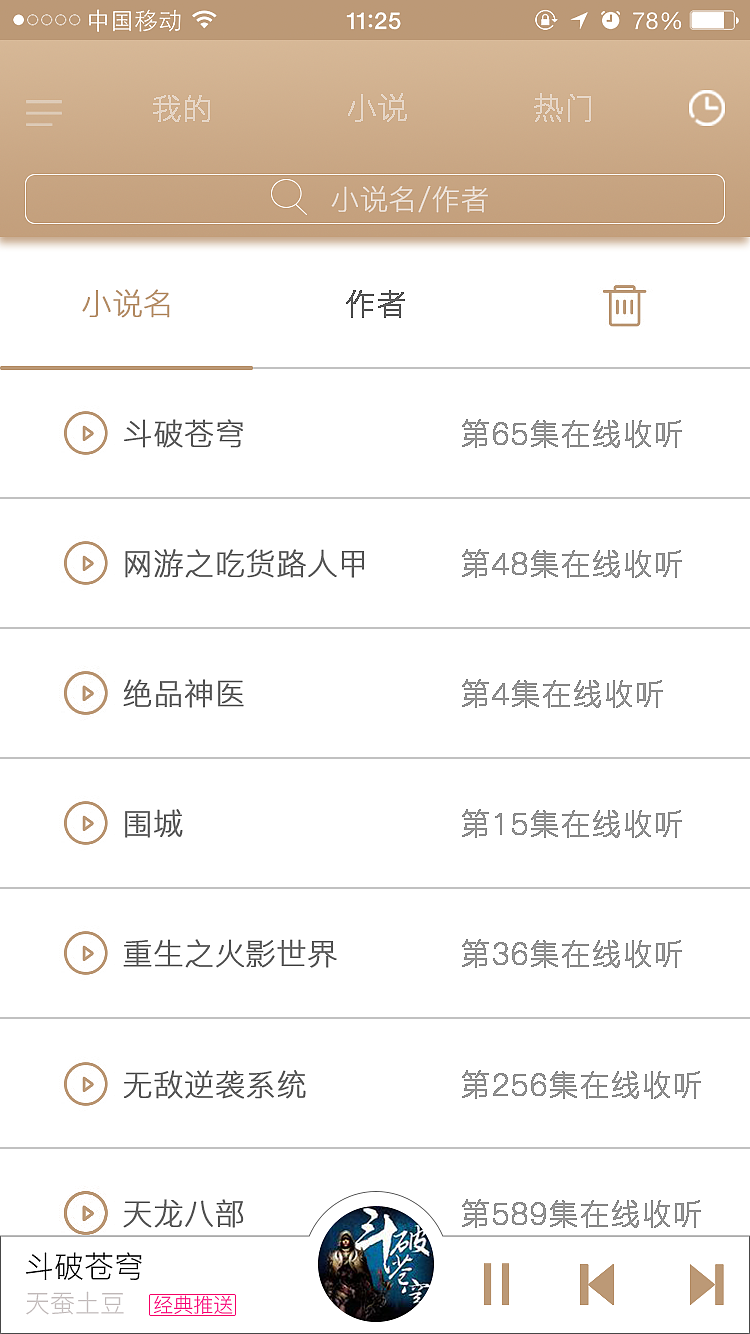Viewport: 750px width, 1334px height.
Task: Select the 小说名 tab
Action: (x=125, y=305)
